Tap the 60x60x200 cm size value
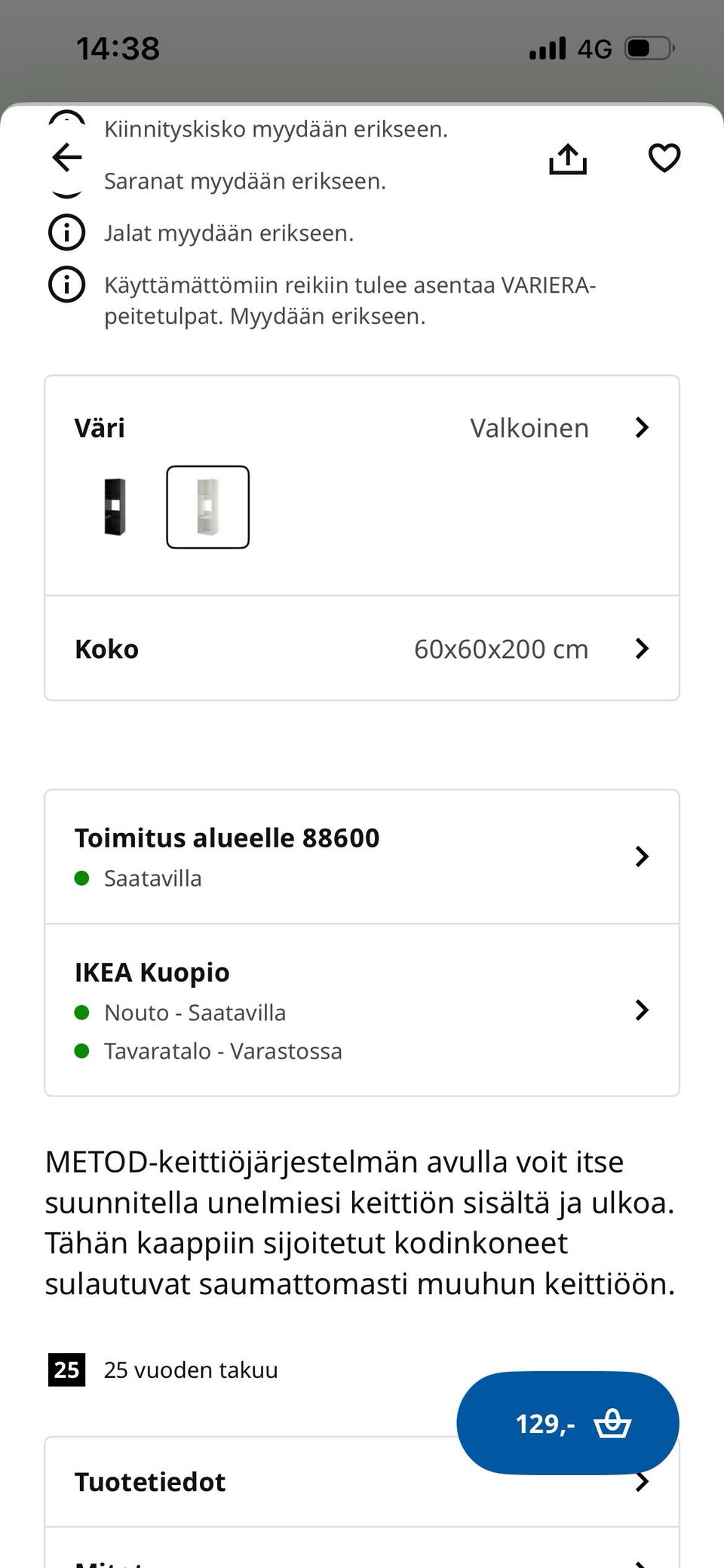 (x=502, y=648)
